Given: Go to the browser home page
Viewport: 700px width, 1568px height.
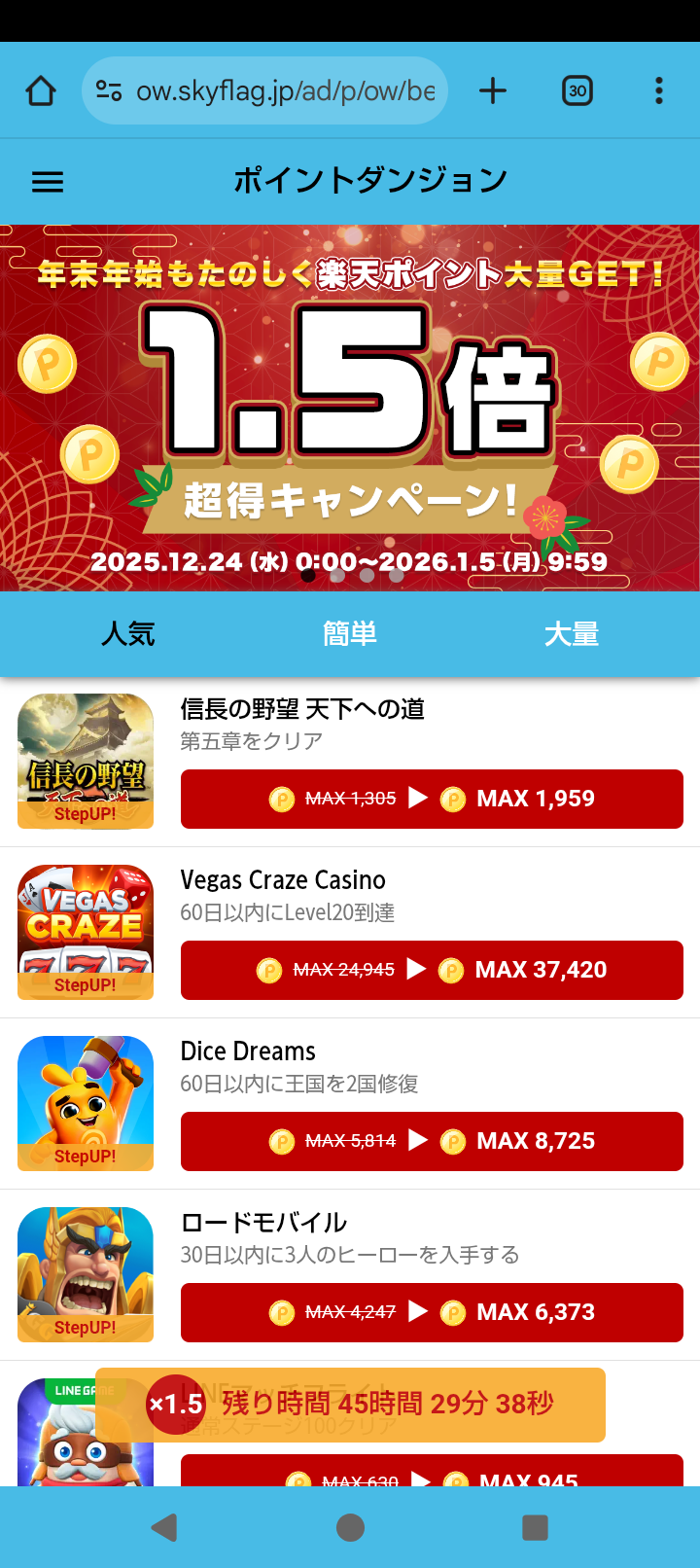Looking at the screenshot, I should point(41,91).
